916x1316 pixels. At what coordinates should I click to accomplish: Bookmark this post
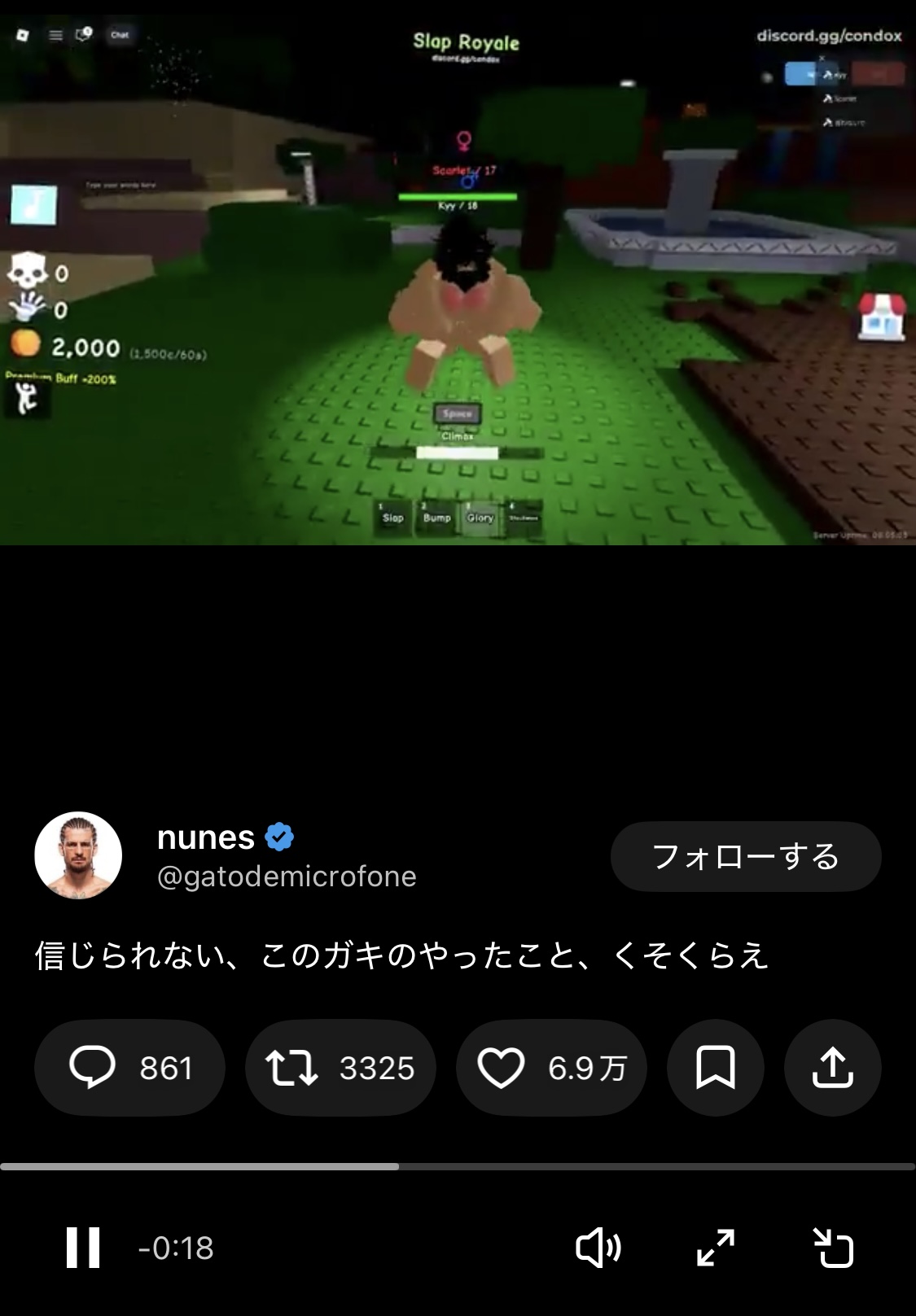tap(716, 1068)
